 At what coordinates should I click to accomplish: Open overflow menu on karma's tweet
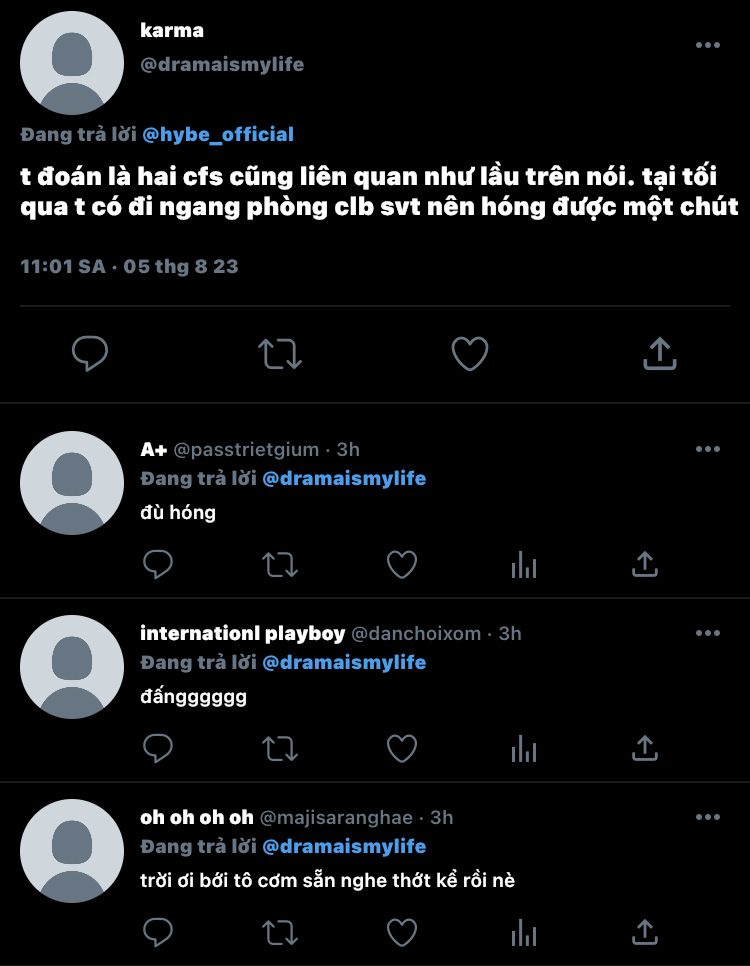point(707,46)
